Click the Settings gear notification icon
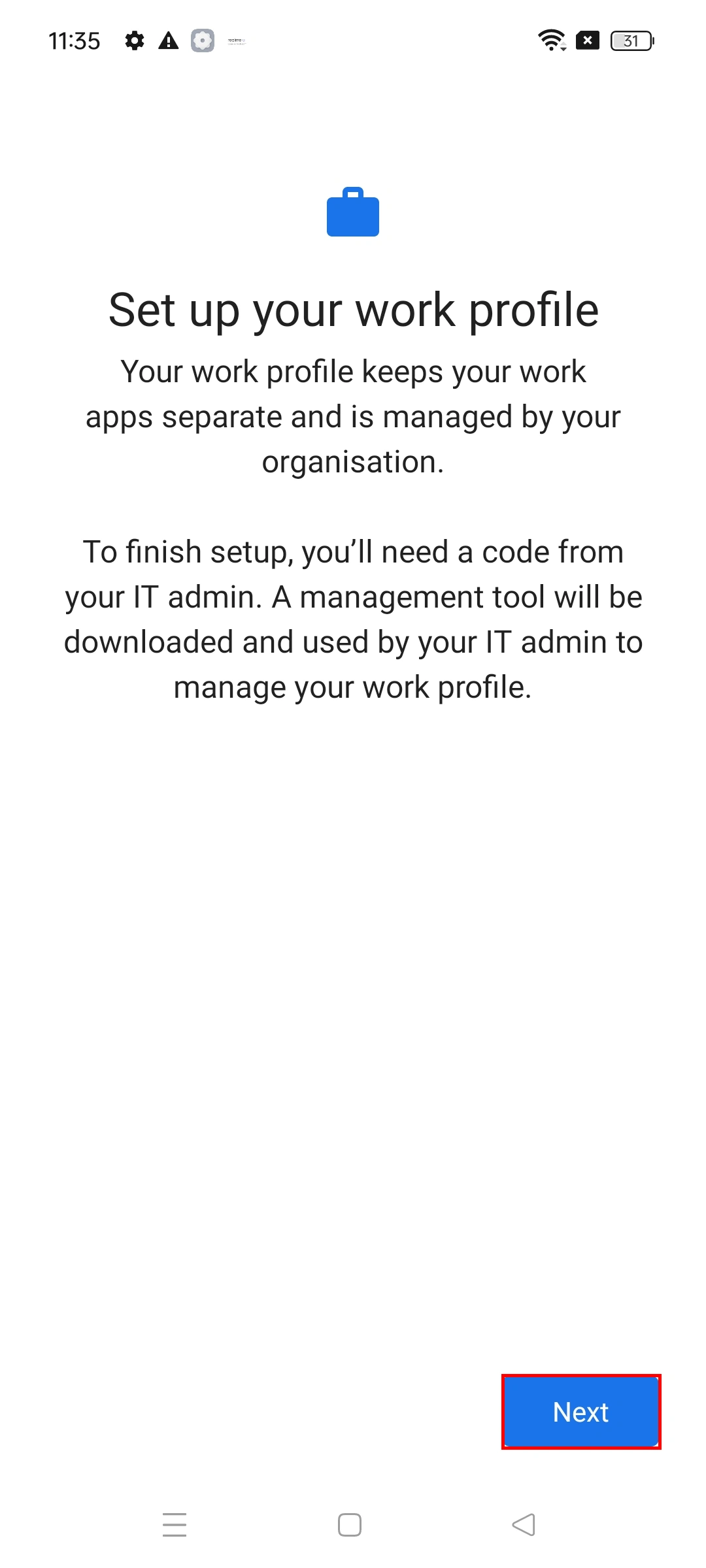The height and width of the screenshot is (1568, 706). pos(135,41)
